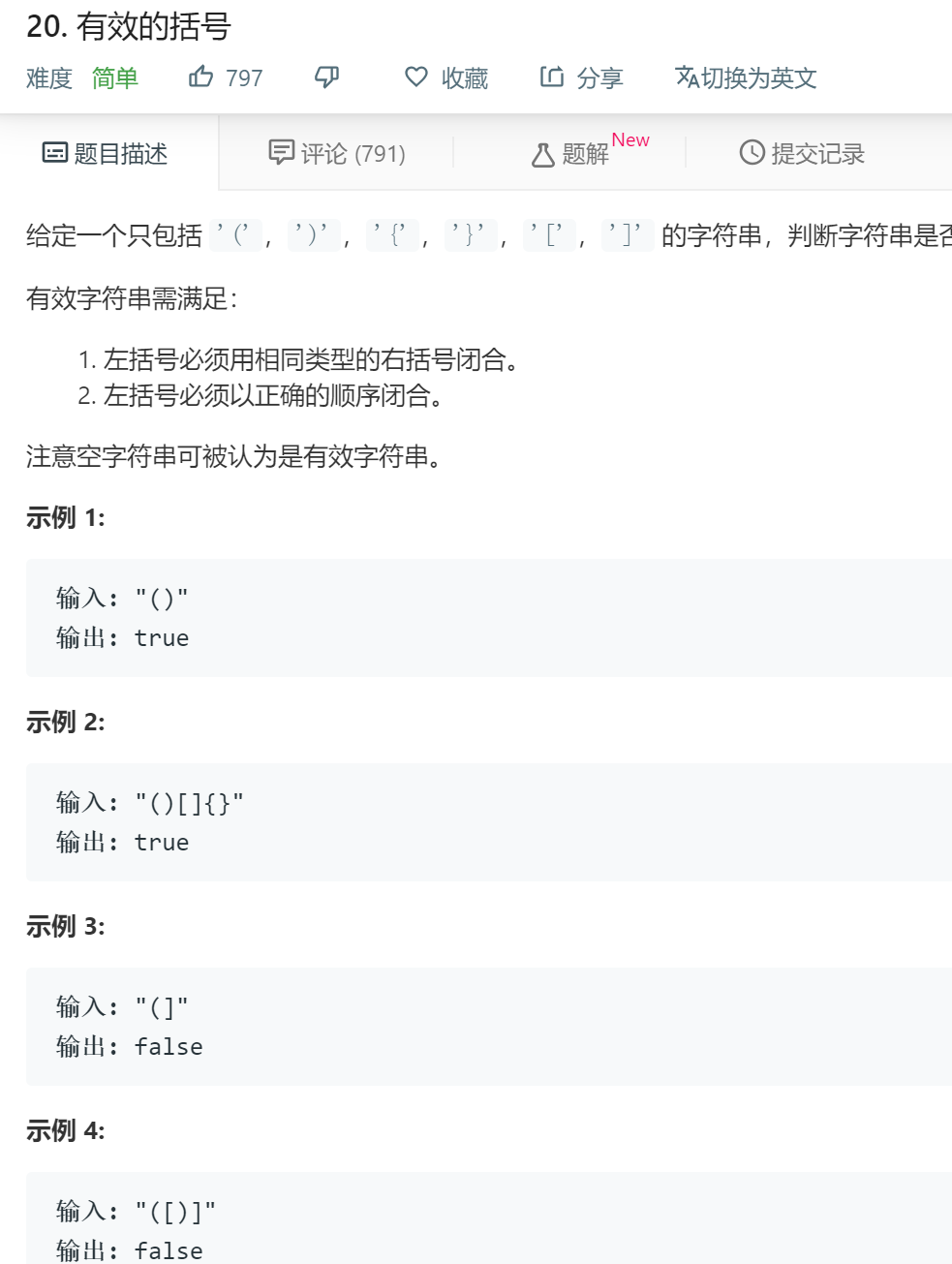Select the 题目描述 tab
This screenshot has width=952, height=1264.
(107, 153)
